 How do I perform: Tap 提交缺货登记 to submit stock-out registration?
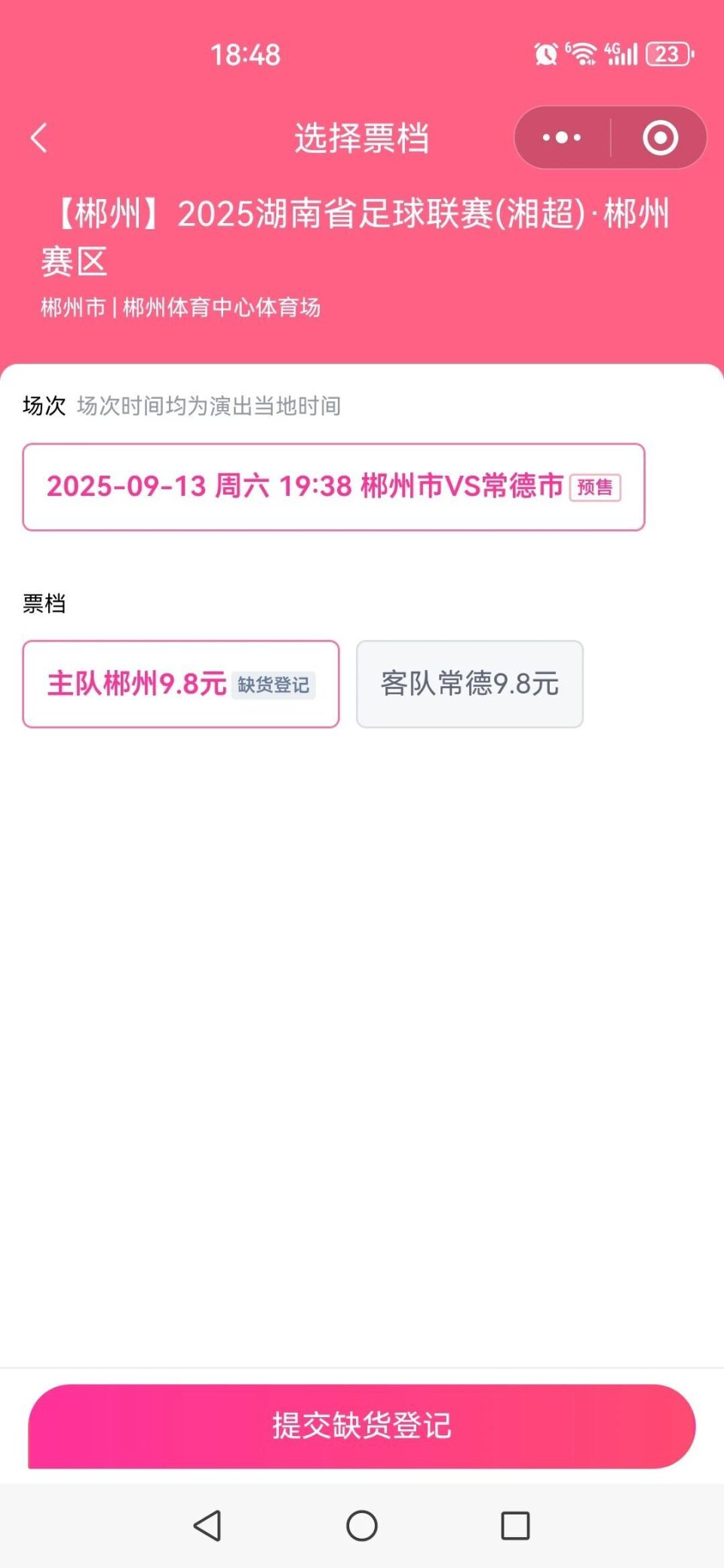coord(361,1426)
